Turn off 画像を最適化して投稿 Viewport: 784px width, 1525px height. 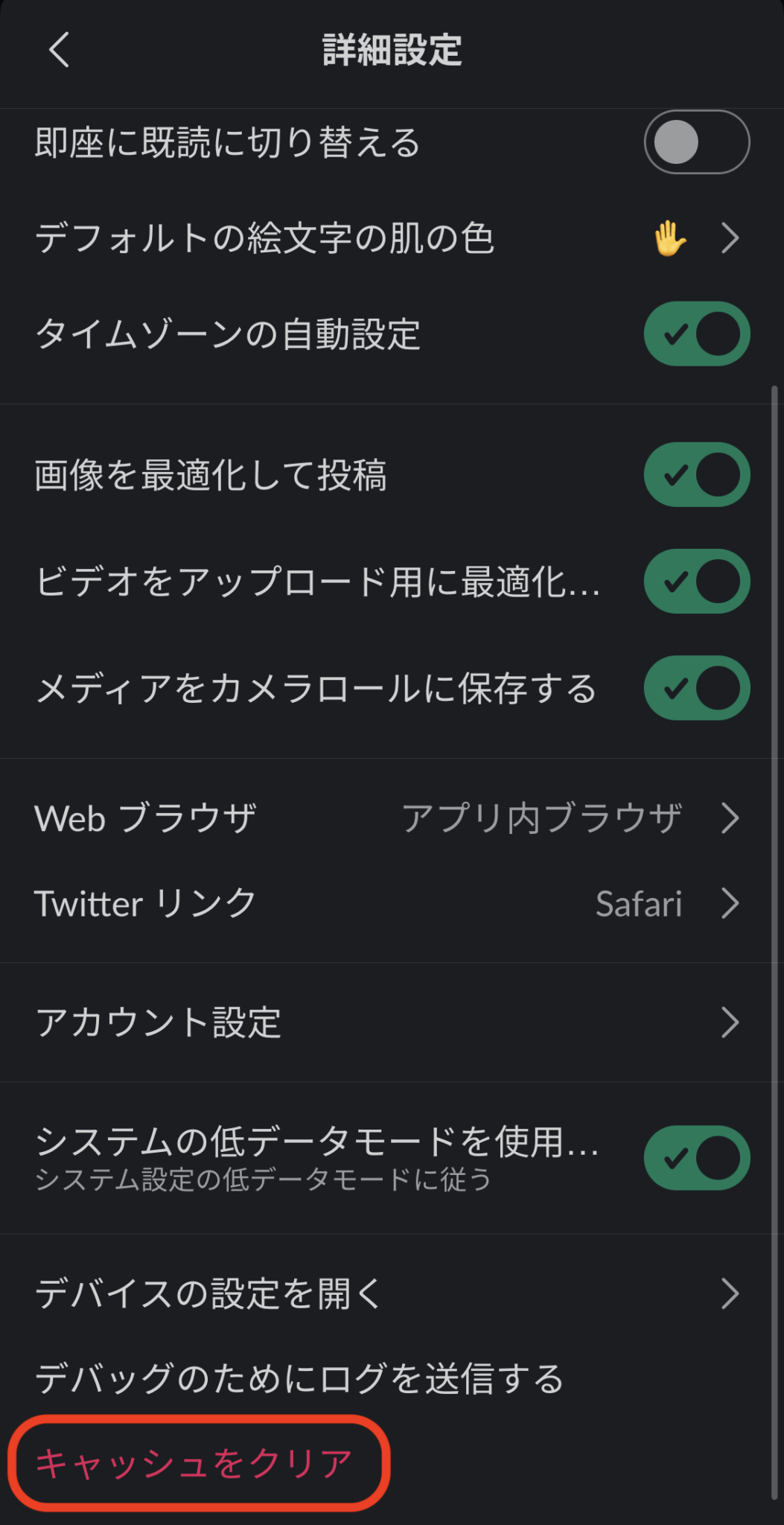(695, 474)
